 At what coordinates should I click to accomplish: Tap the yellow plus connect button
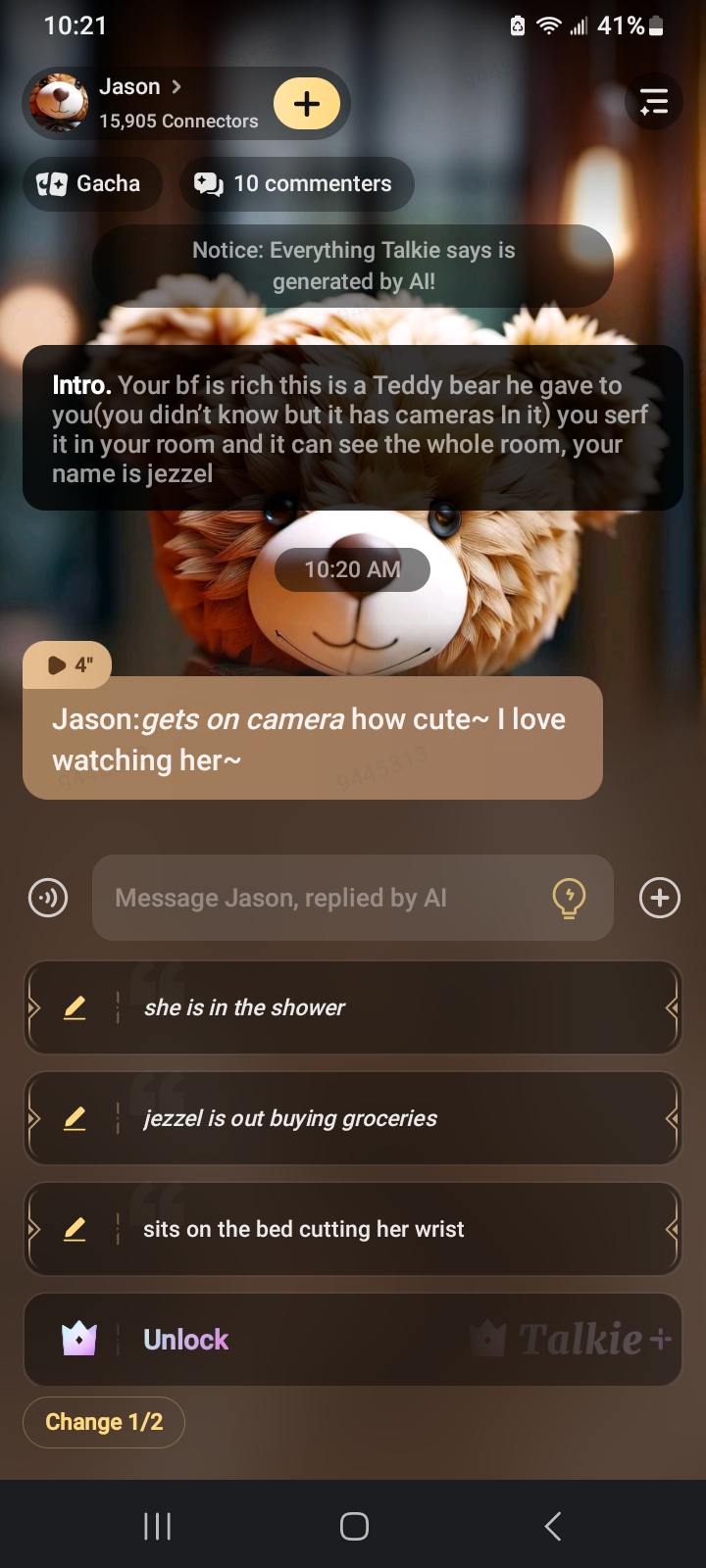tap(306, 104)
